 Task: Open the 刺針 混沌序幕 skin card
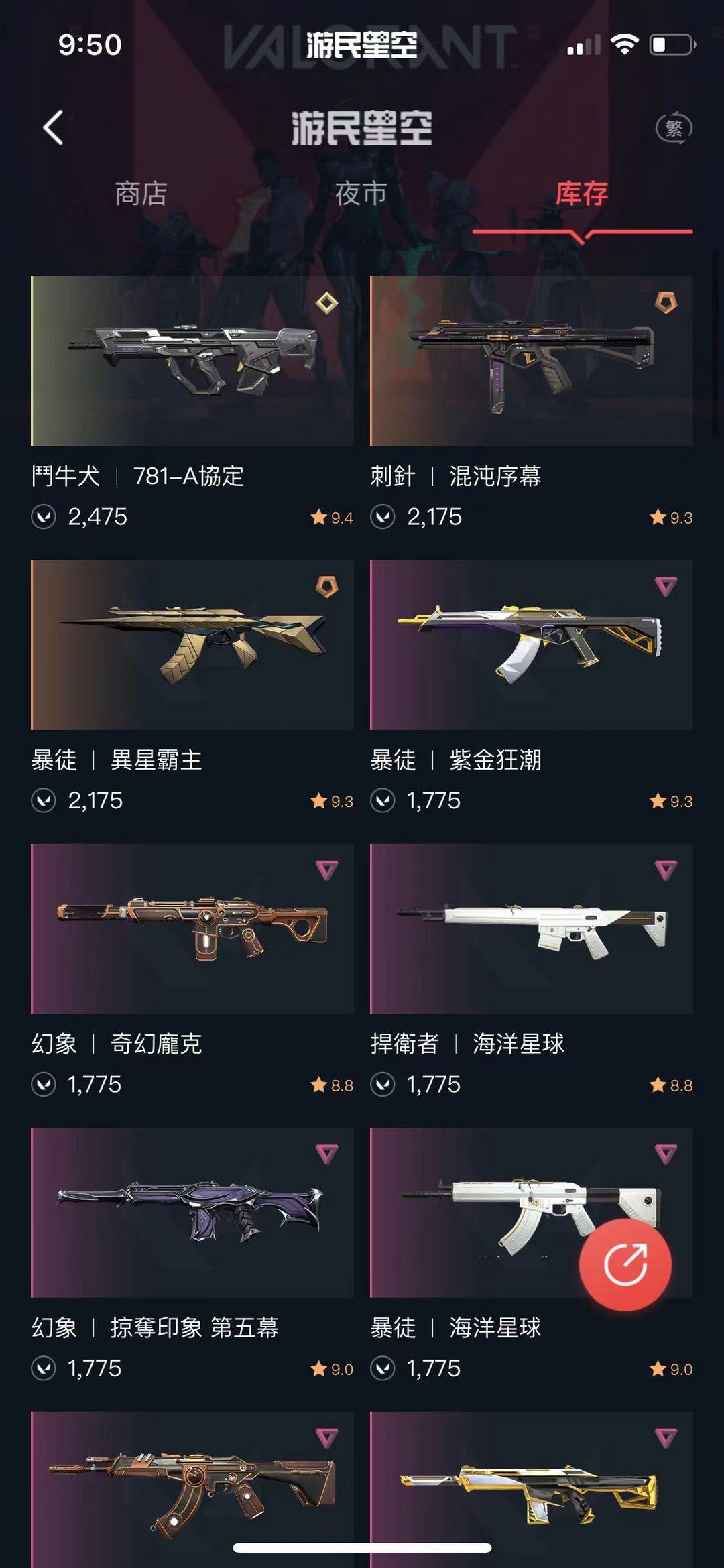pos(532,402)
